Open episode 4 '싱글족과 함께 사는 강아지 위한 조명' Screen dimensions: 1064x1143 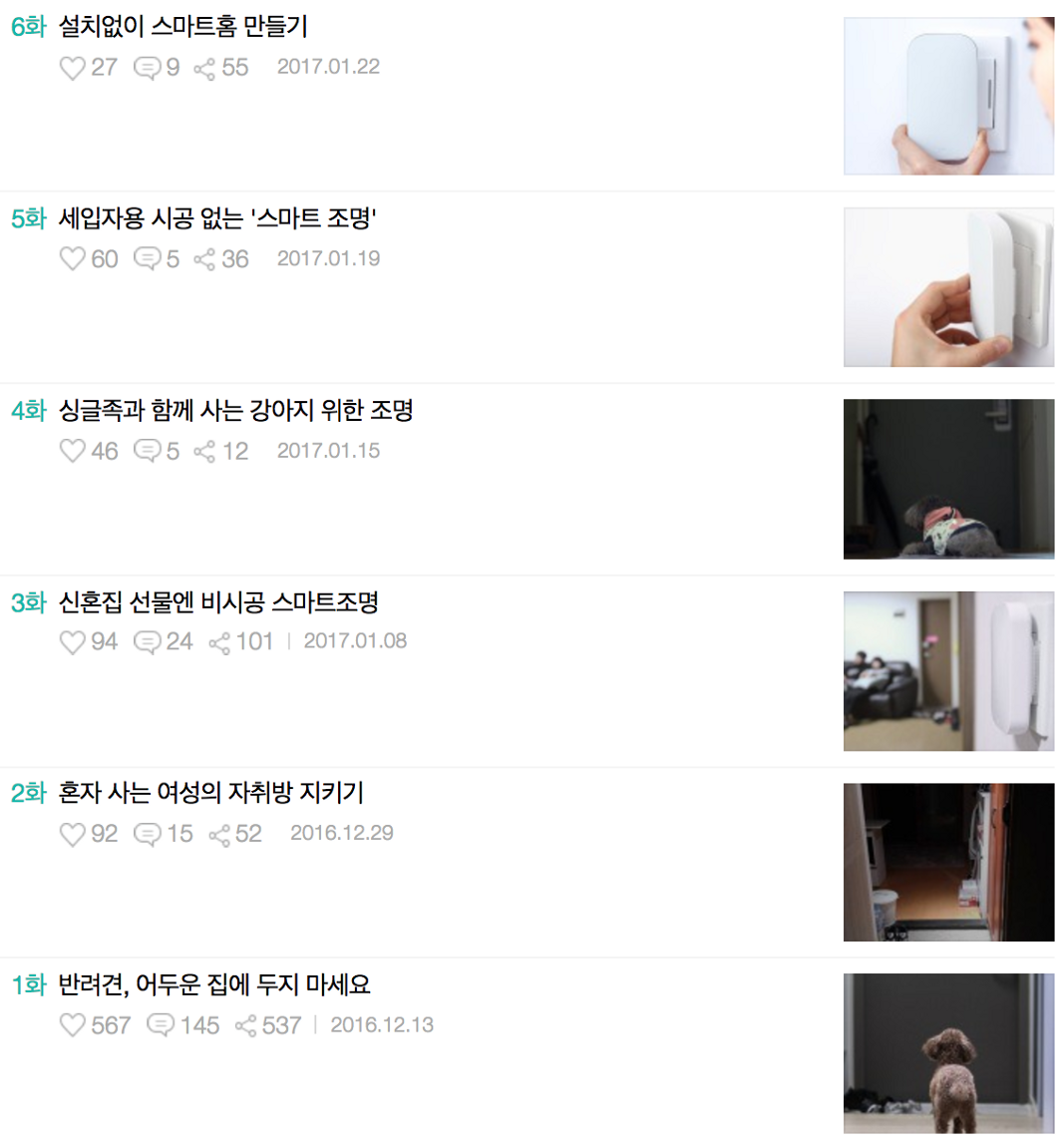tap(235, 410)
